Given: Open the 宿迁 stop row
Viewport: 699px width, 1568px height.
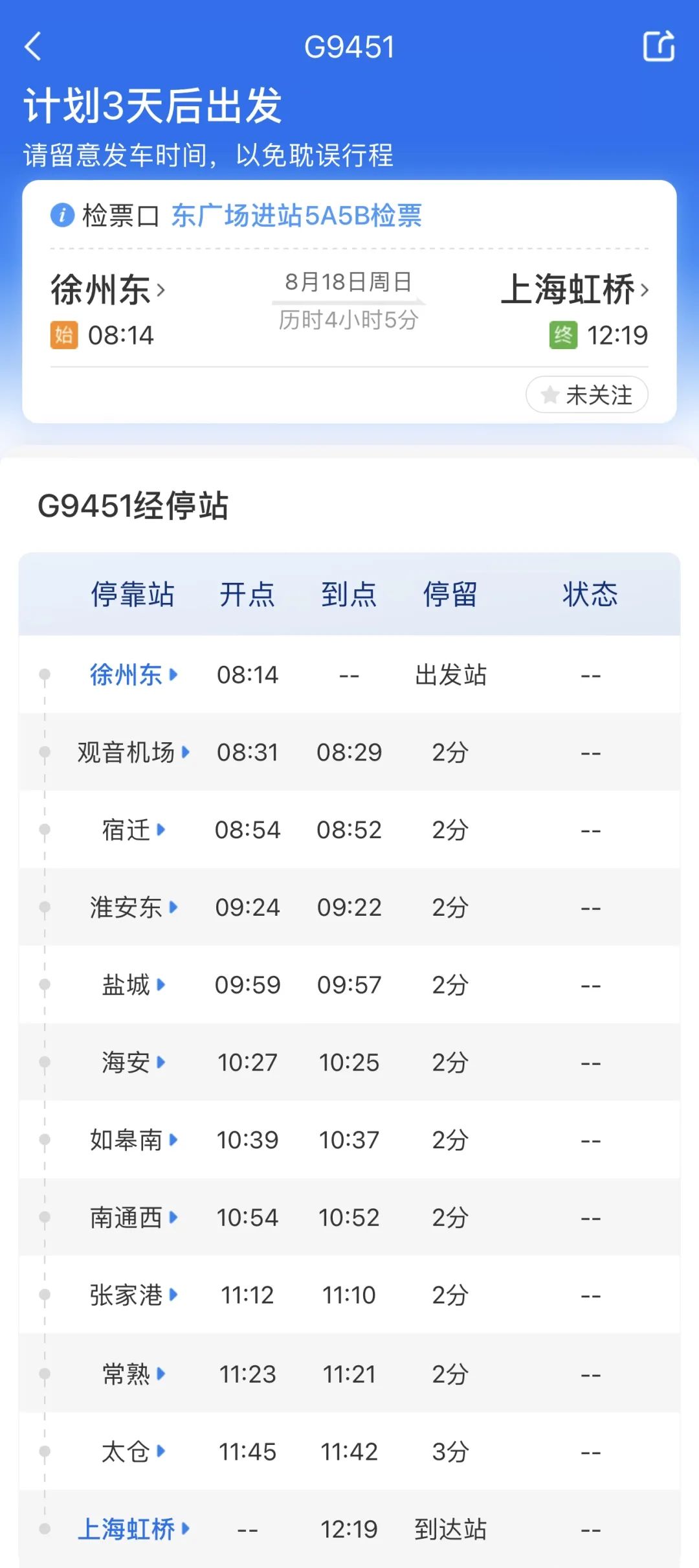Looking at the screenshot, I should (349, 830).
